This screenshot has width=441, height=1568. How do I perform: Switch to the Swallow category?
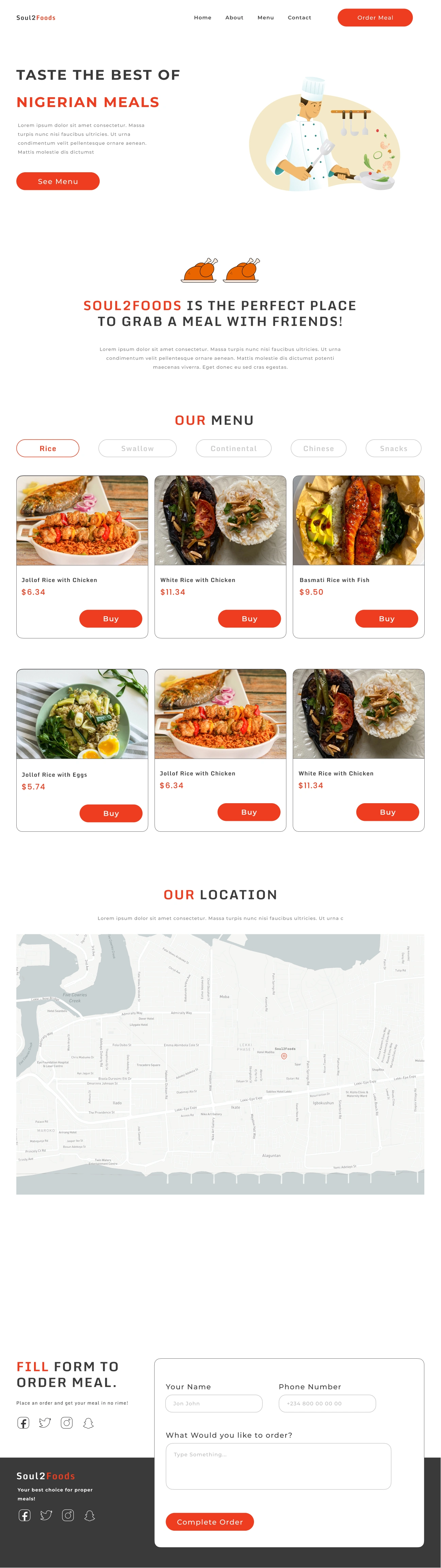click(x=137, y=448)
